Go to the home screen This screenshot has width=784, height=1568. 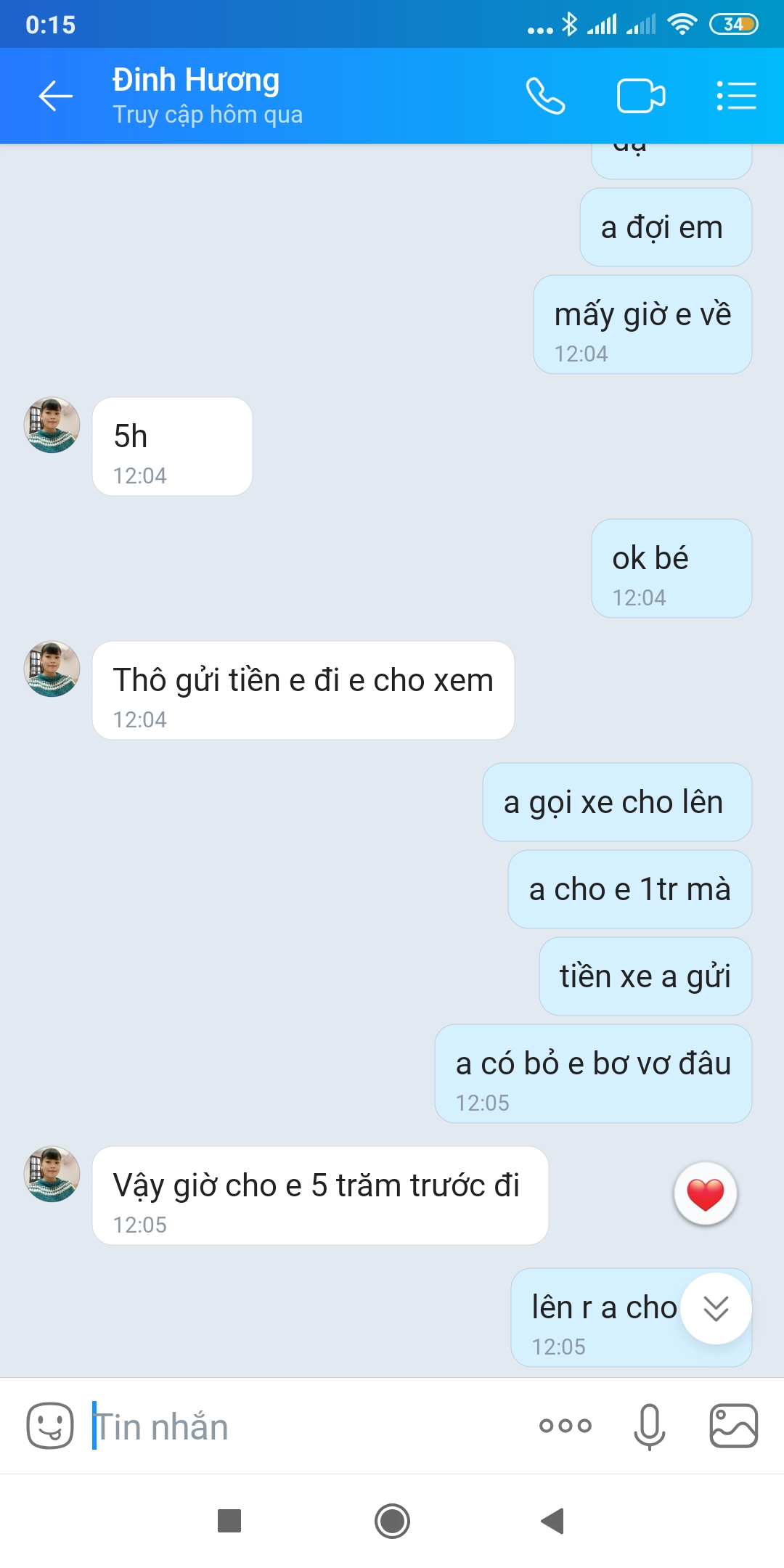click(x=392, y=1520)
